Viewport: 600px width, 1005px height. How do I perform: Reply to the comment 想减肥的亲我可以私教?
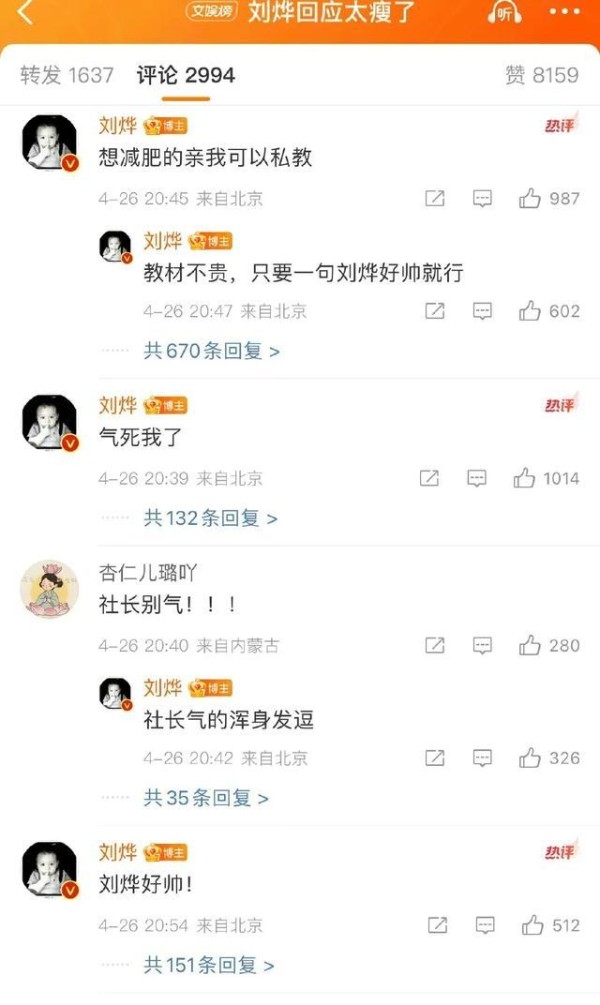[x=482, y=199]
